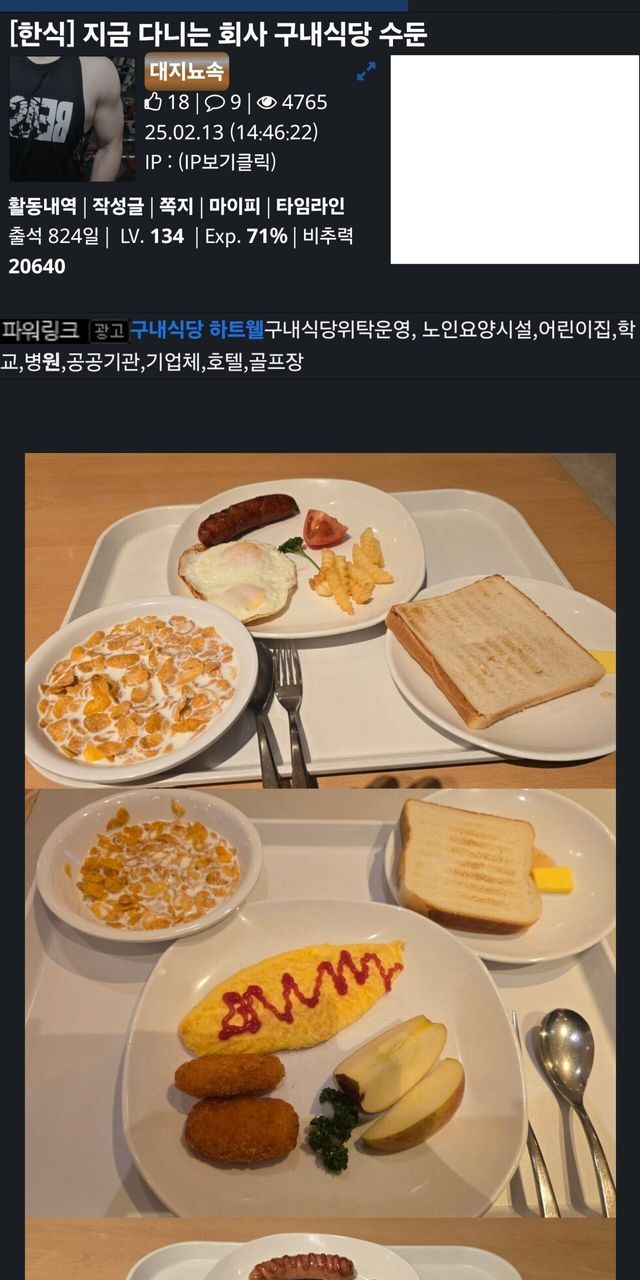This screenshot has width=640, height=1280.
Task: Tap the 대지뇨속 nickname badge
Action: click(187, 72)
